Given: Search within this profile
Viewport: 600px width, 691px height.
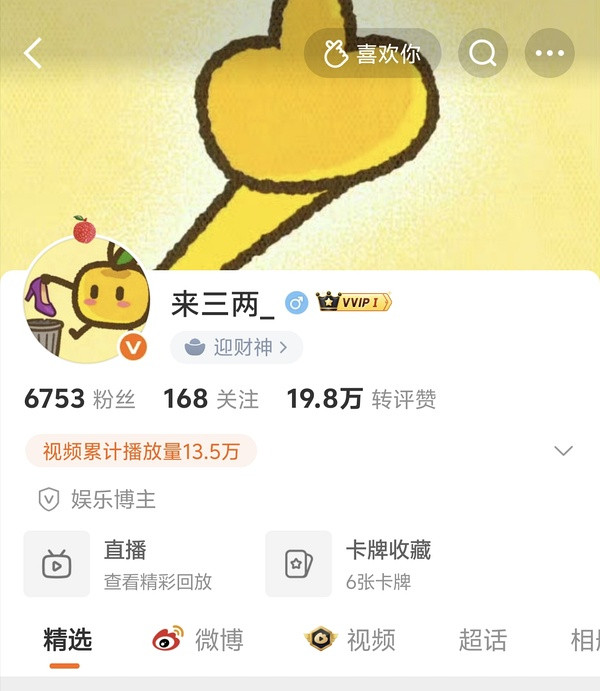Looking at the screenshot, I should click(483, 54).
